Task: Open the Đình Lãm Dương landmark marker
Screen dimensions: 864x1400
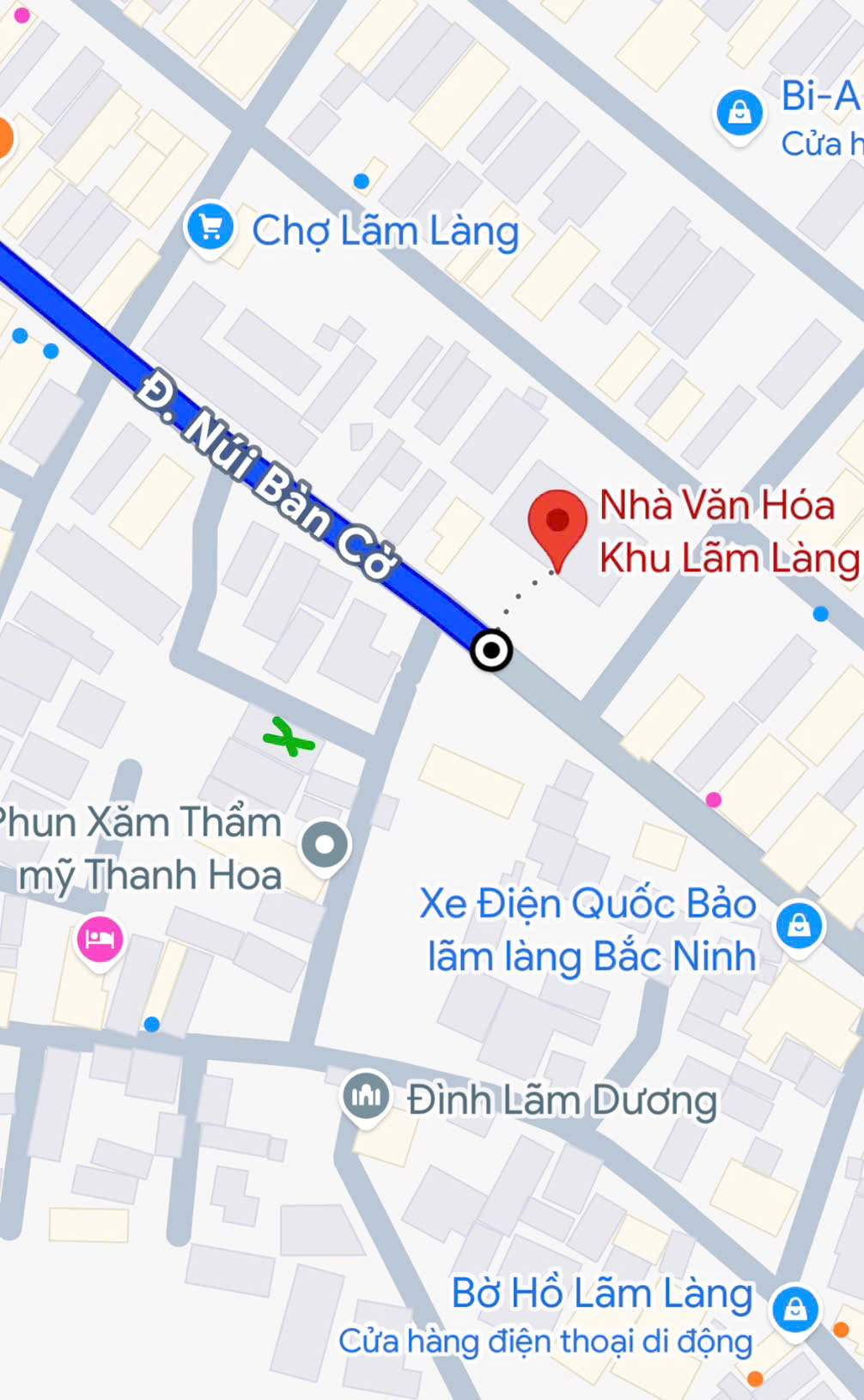Action: [x=366, y=1099]
